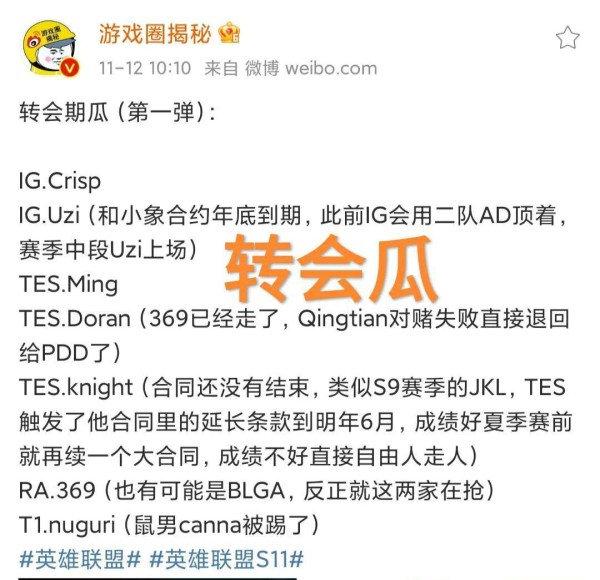Tap the 游戏圈揭秘 username
Screen dimensions: 600x580
(155, 34)
